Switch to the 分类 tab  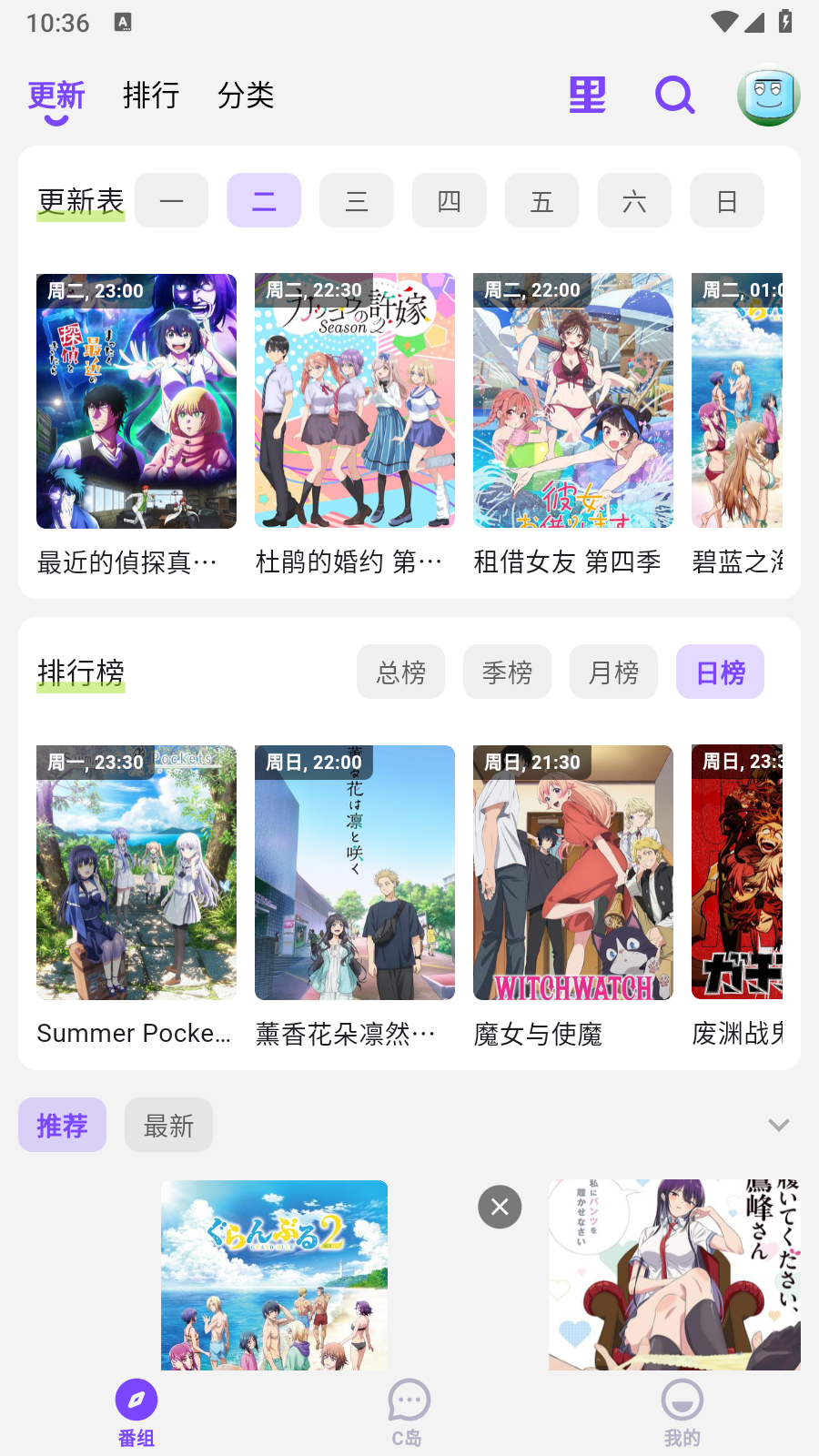[x=247, y=95]
